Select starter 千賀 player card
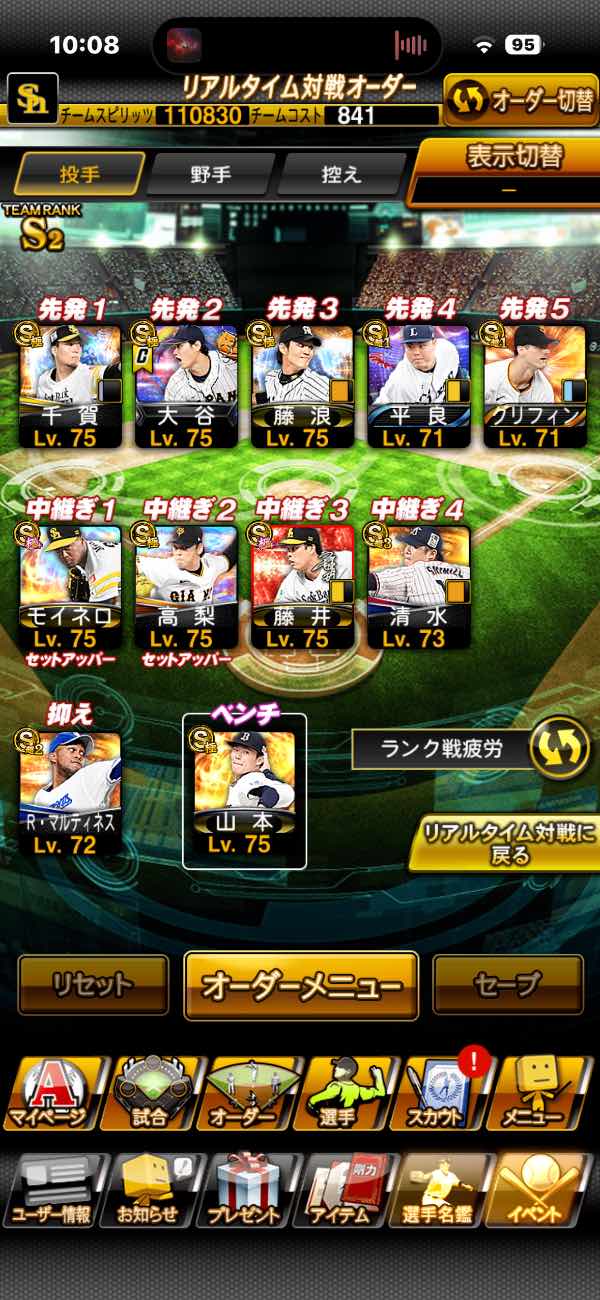 [x=71, y=385]
